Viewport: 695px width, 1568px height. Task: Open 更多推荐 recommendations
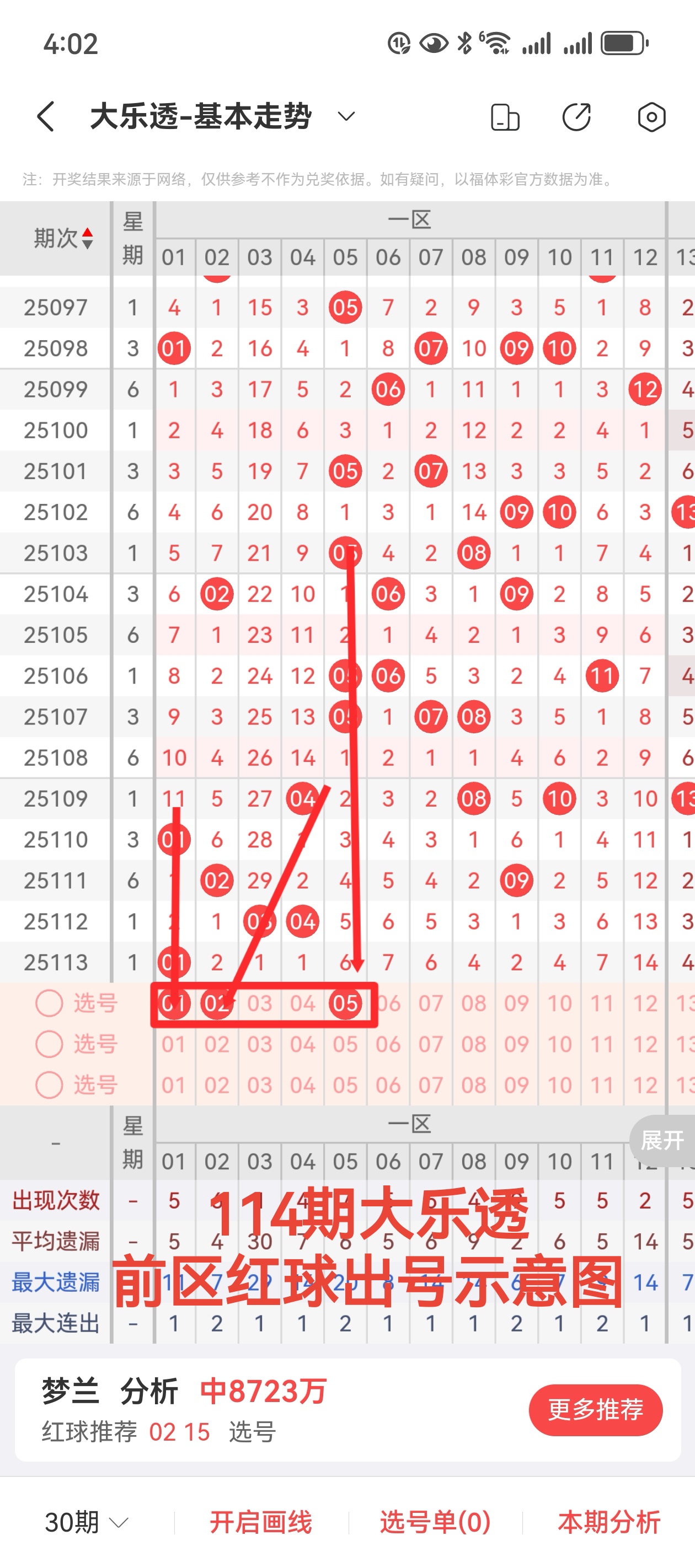pyautogui.click(x=595, y=1409)
